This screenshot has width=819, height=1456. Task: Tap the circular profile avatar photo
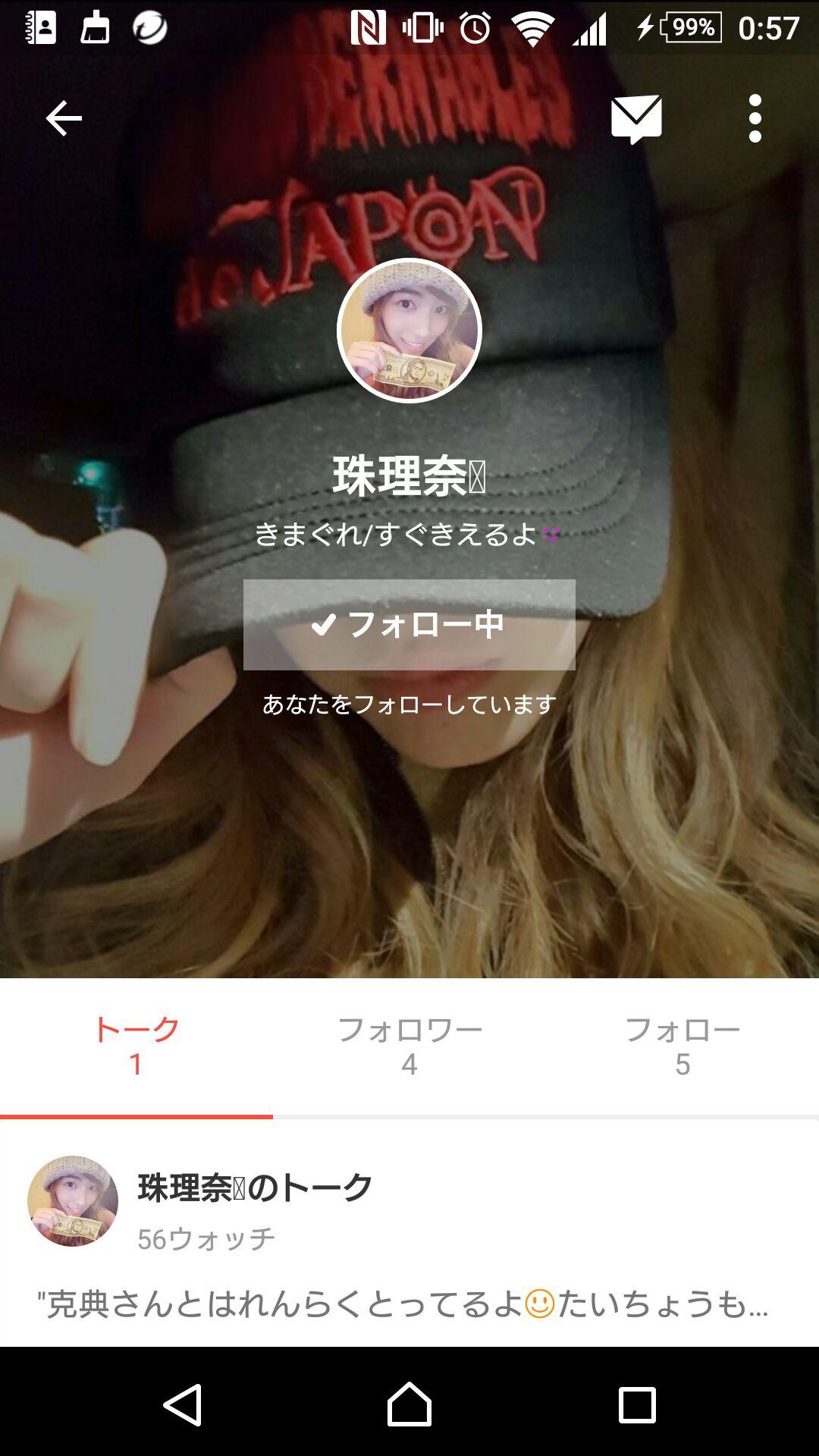tap(408, 330)
